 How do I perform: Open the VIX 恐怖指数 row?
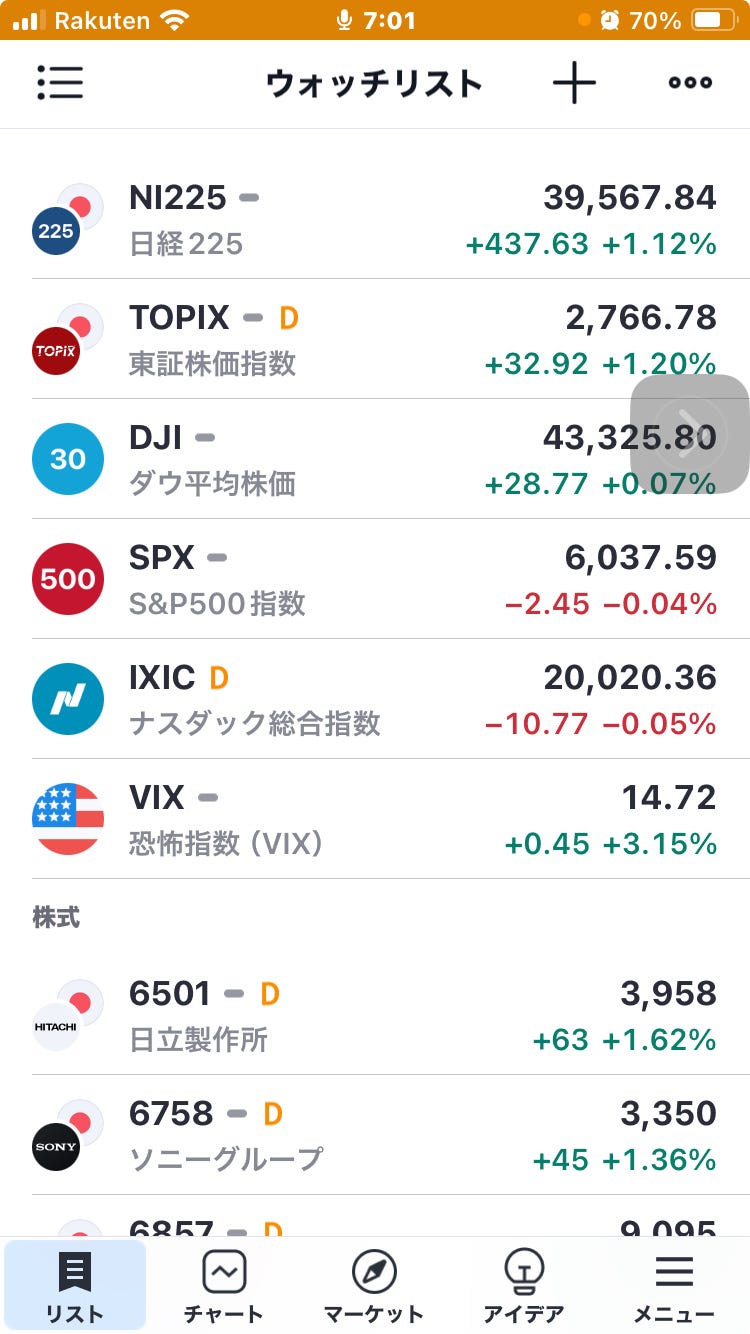(375, 819)
